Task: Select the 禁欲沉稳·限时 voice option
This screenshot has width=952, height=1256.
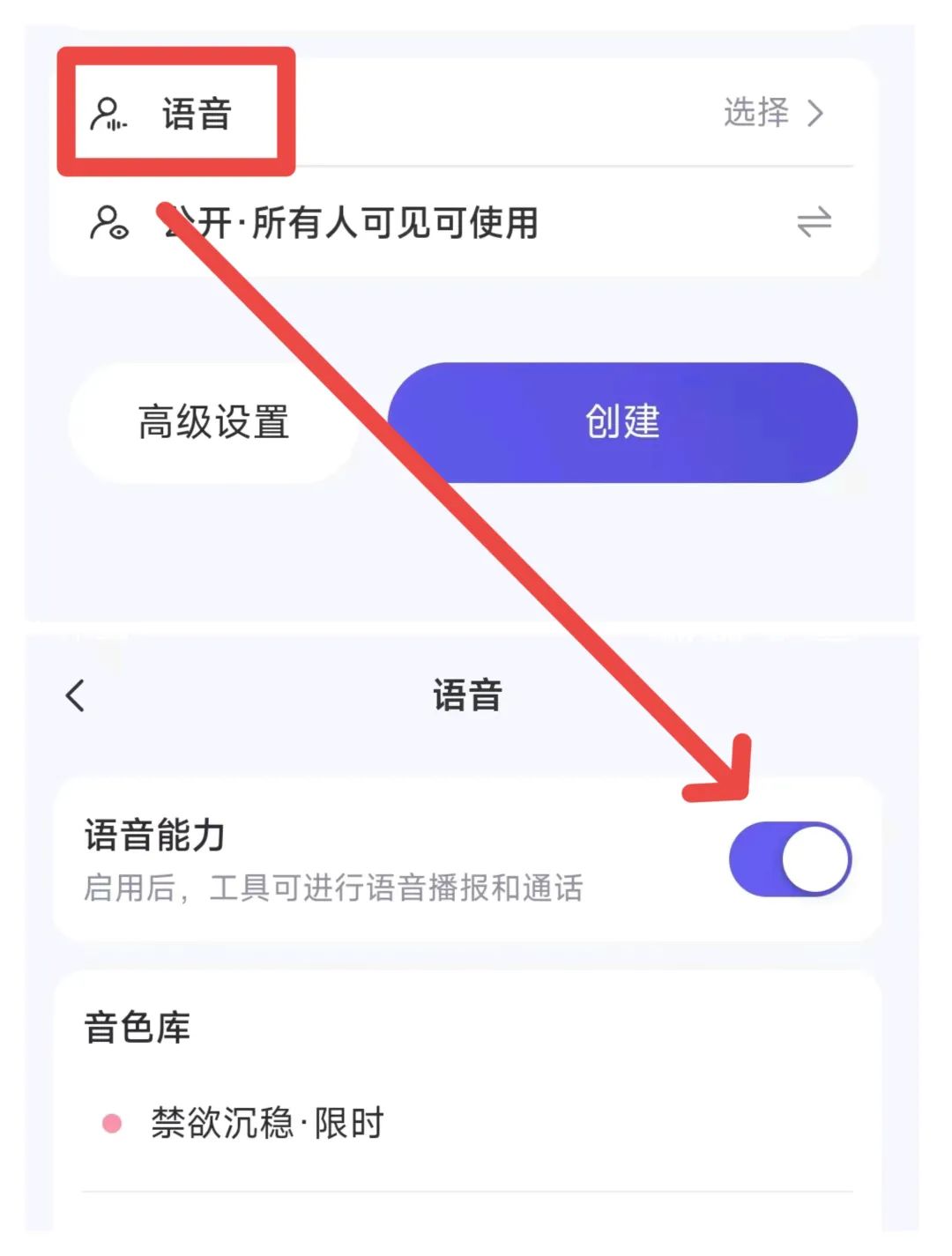Action: 264,1122
